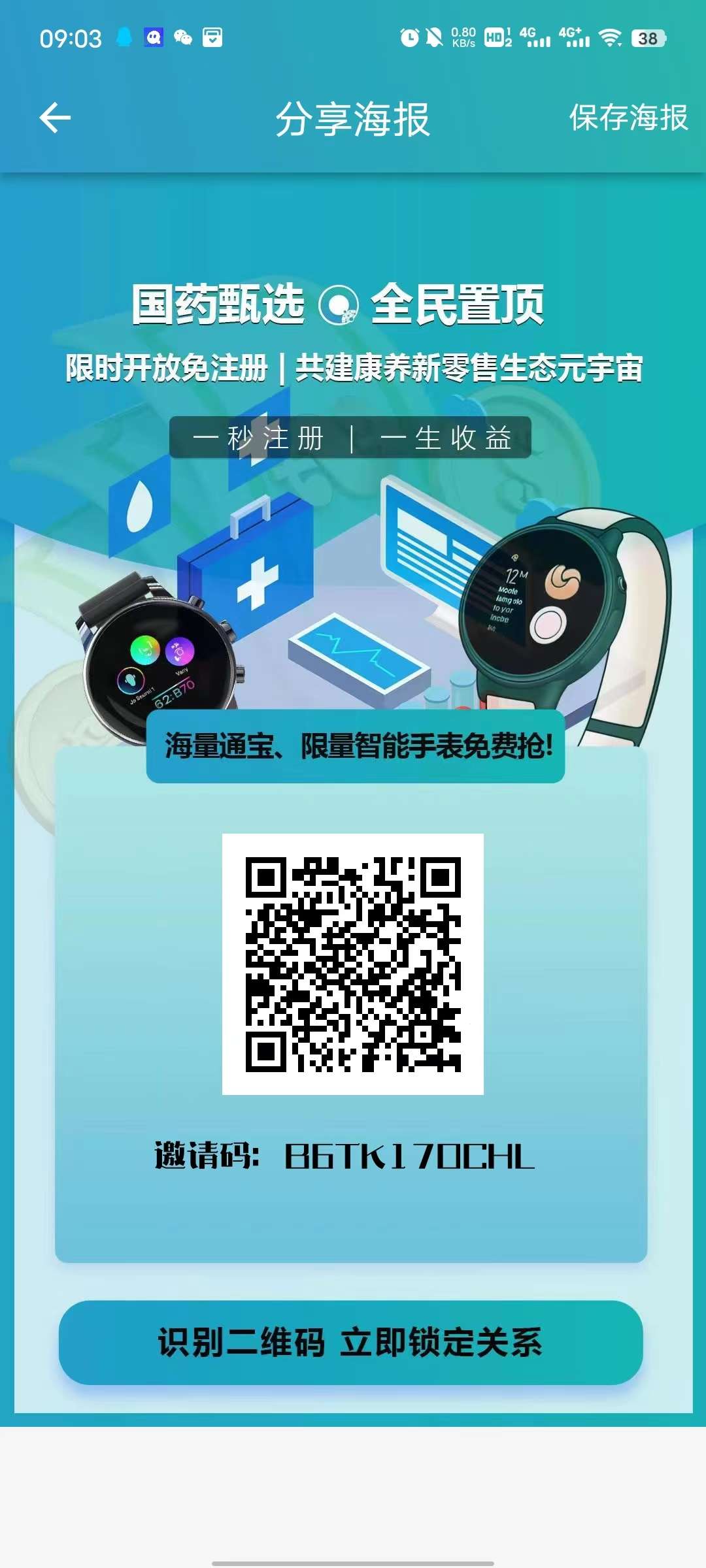
Task: Tap 保存海报 to save the poster
Action: point(628,118)
